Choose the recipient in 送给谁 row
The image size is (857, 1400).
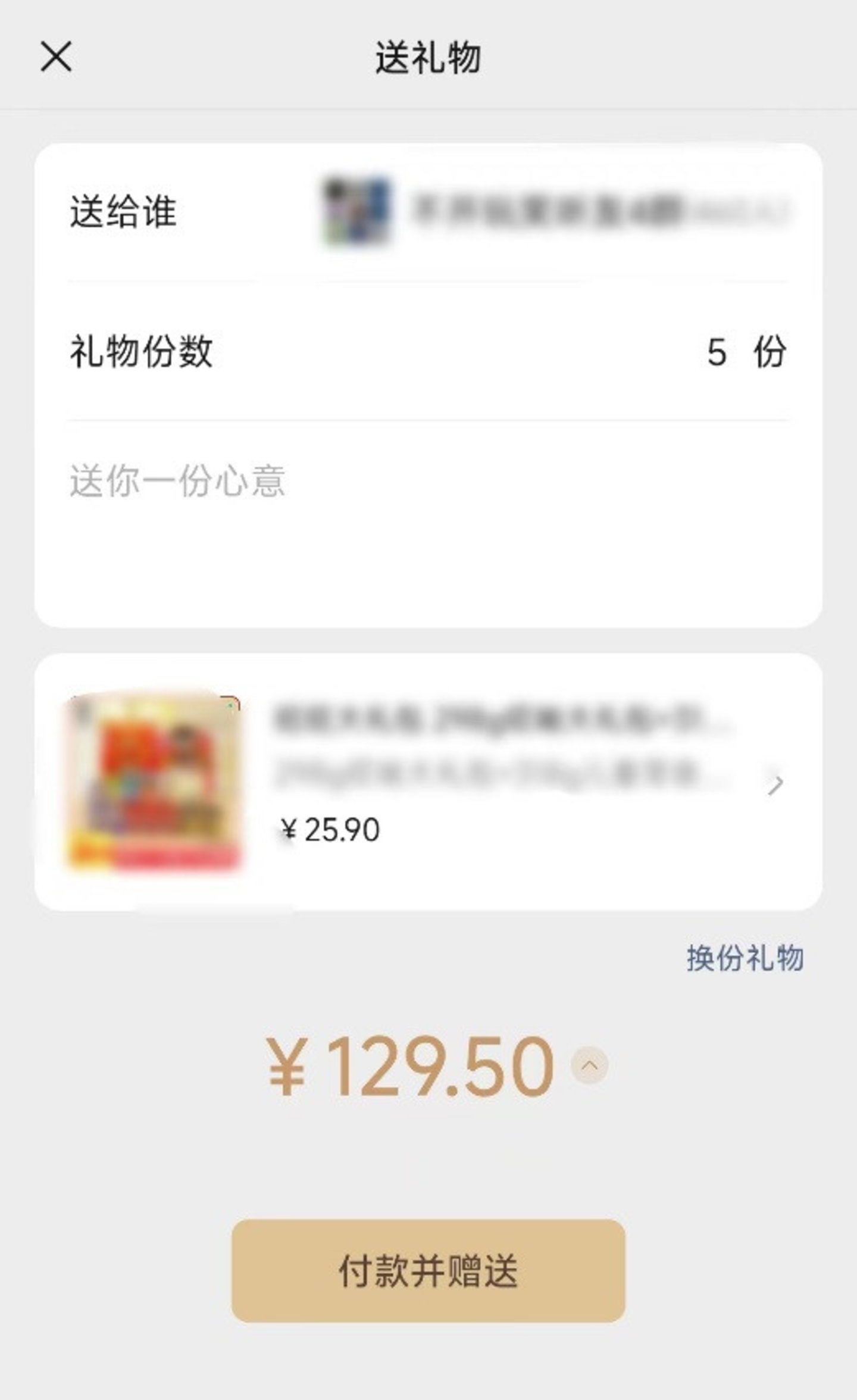pyautogui.click(x=553, y=211)
